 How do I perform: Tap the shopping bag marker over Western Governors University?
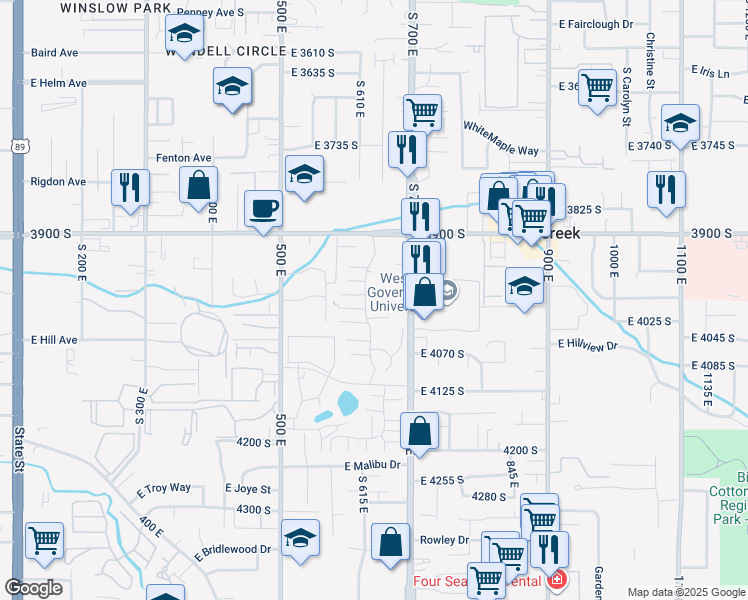click(x=425, y=293)
